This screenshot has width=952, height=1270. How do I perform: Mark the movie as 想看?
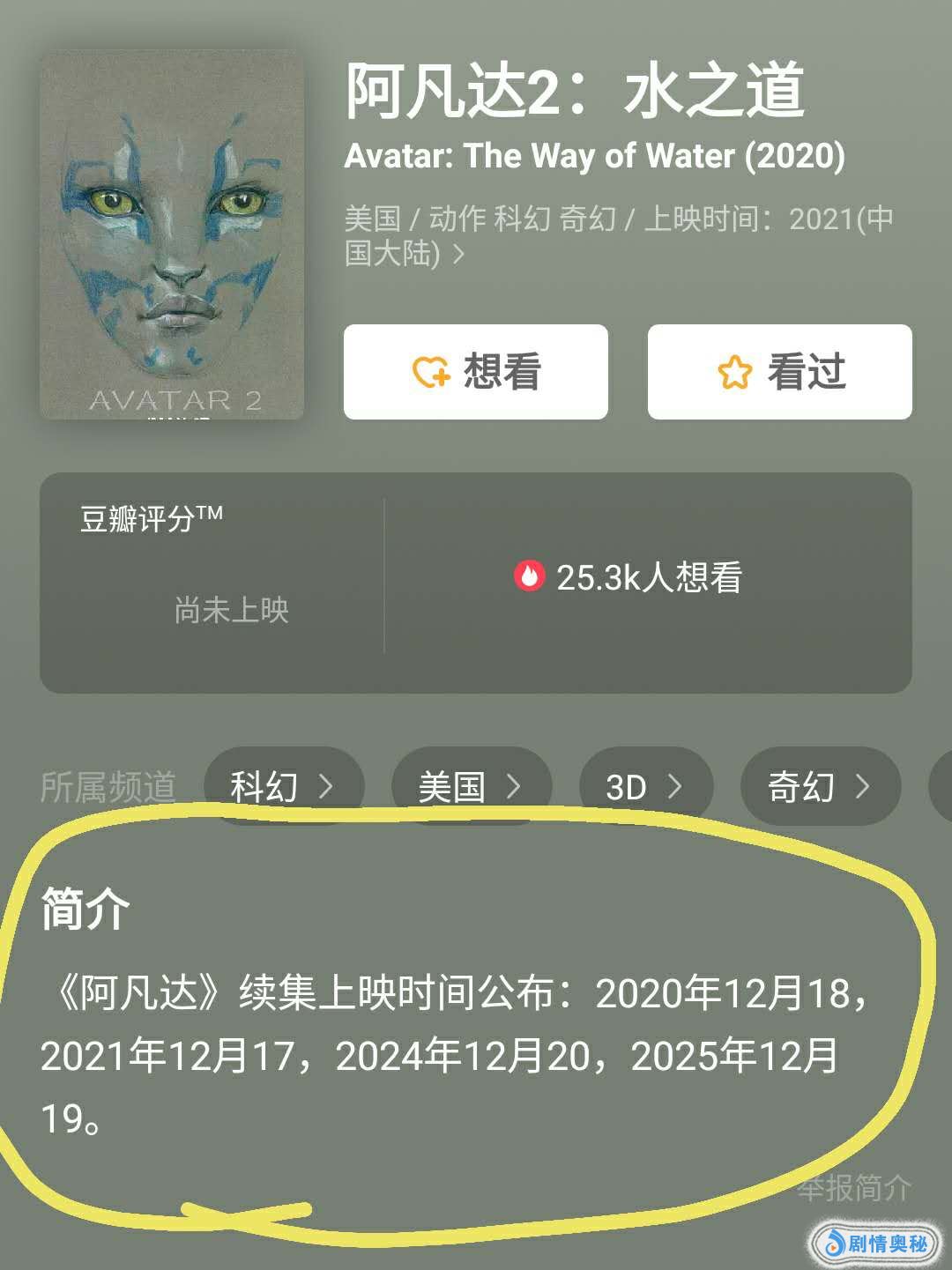tap(475, 372)
